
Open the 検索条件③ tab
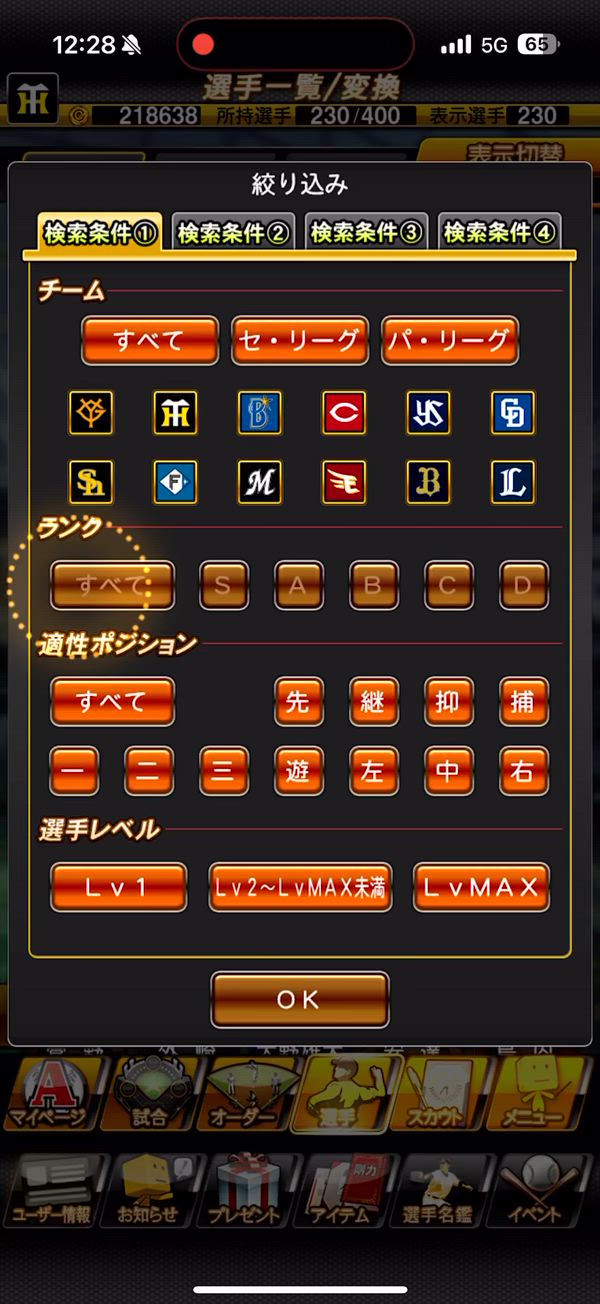pos(366,234)
